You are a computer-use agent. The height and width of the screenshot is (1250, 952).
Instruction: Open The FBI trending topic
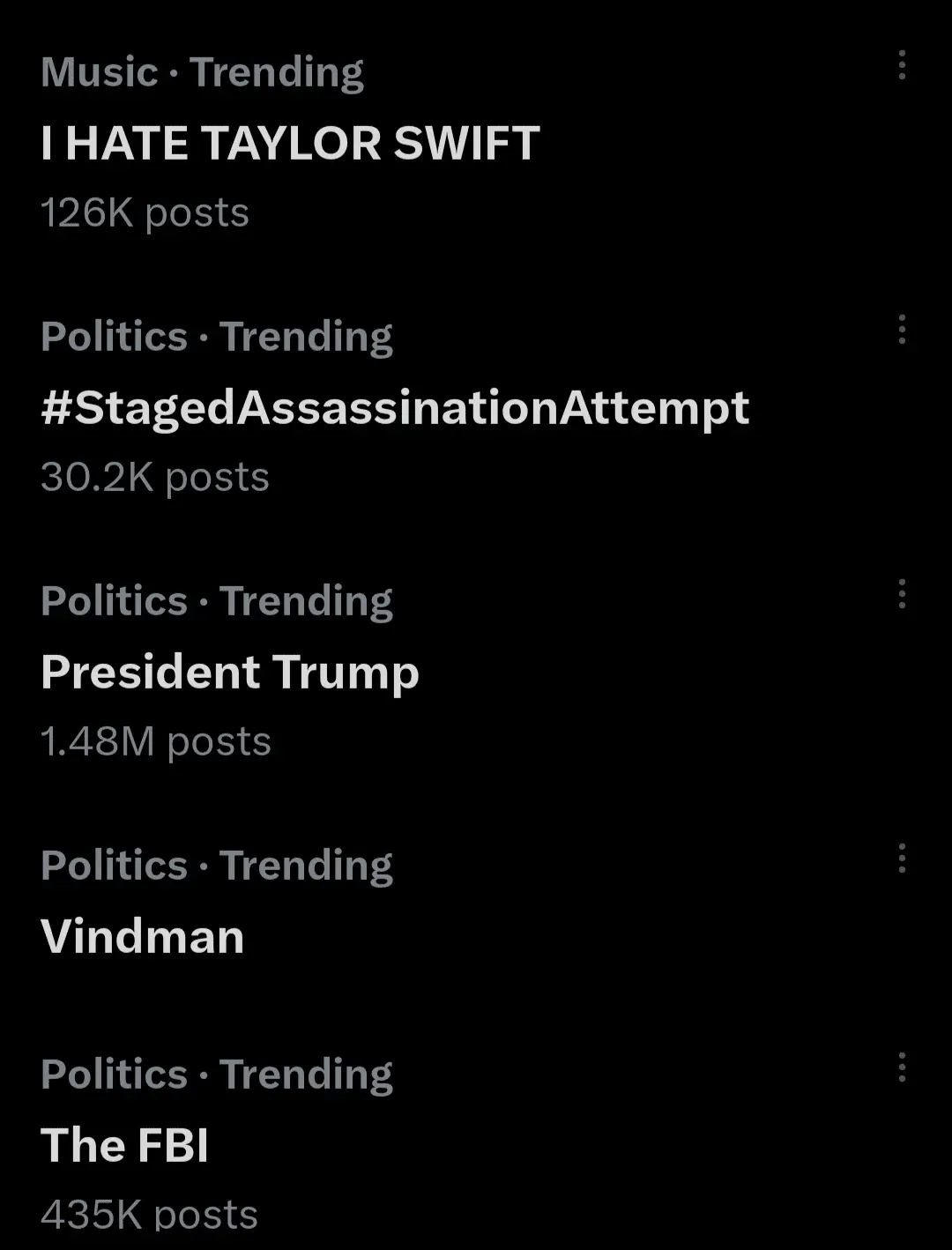coord(125,1145)
